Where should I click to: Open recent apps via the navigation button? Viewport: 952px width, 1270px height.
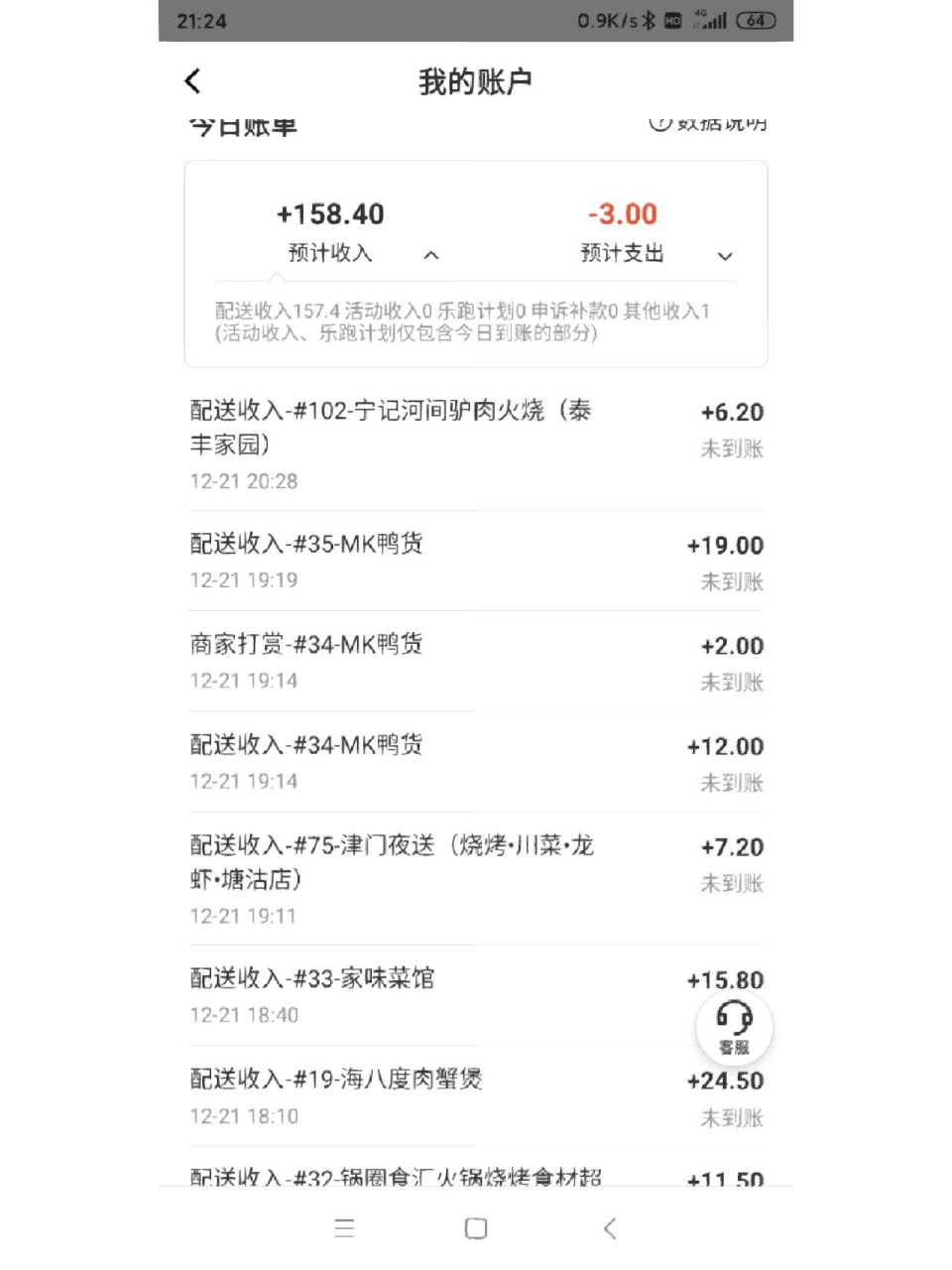pyautogui.click(x=343, y=1228)
